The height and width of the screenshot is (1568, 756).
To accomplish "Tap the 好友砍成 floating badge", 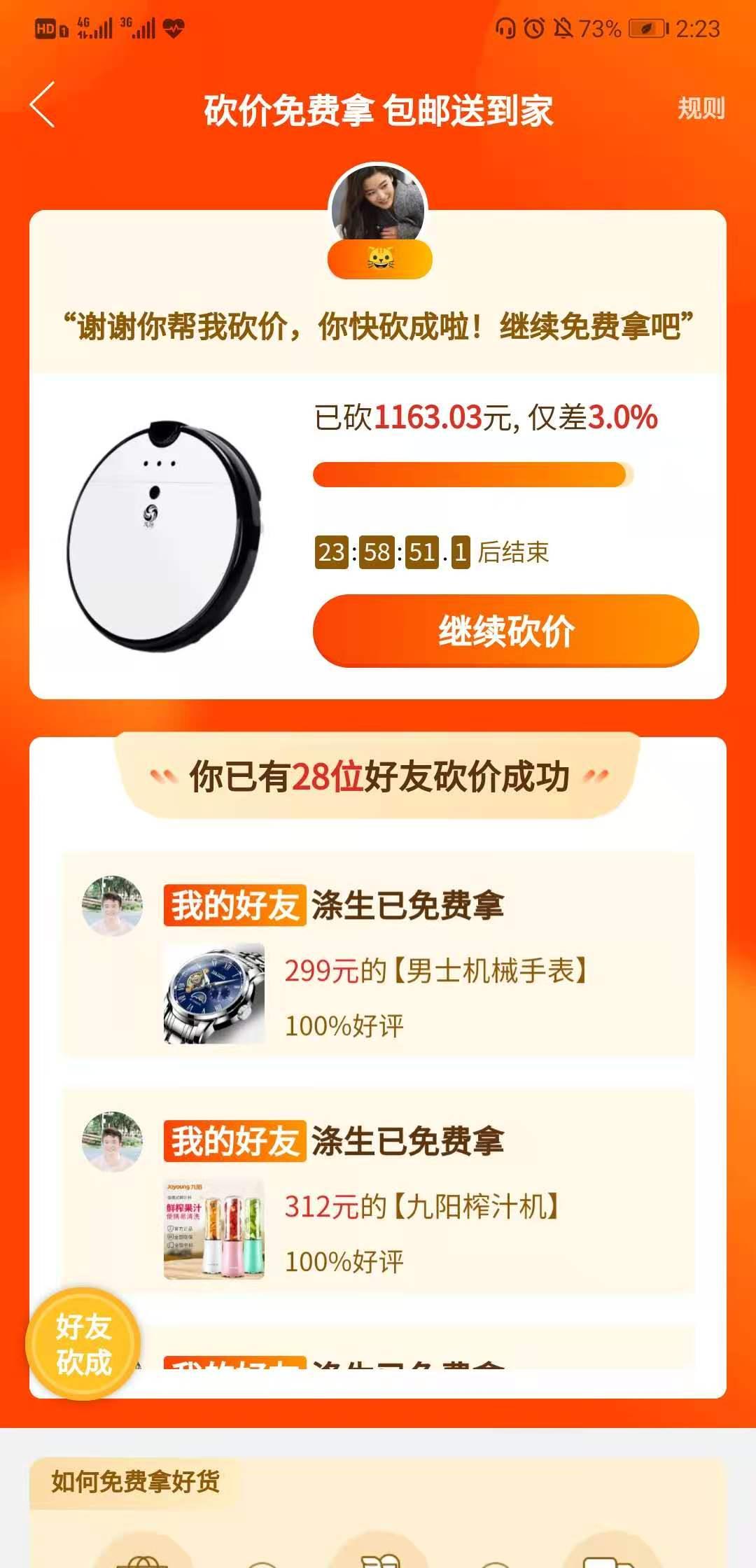I will click(x=83, y=1343).
